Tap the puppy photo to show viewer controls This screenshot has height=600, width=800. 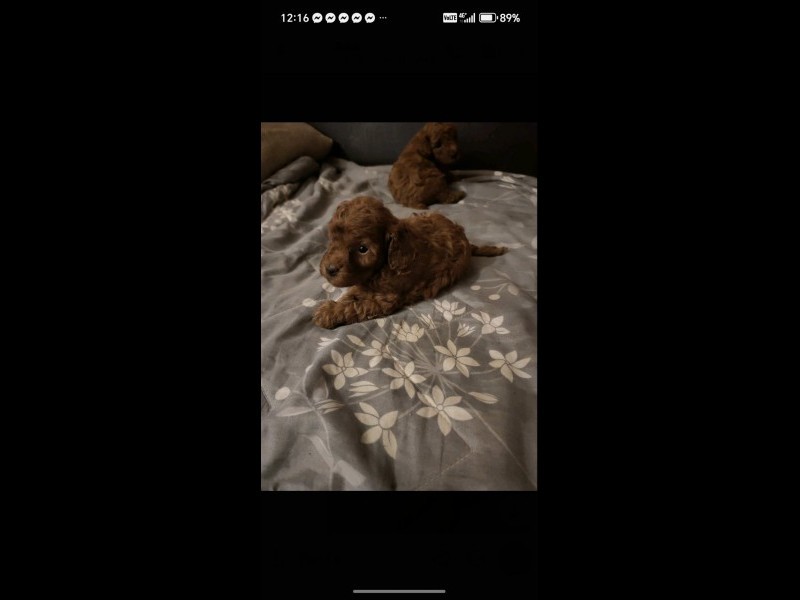[x=398, y=306]
